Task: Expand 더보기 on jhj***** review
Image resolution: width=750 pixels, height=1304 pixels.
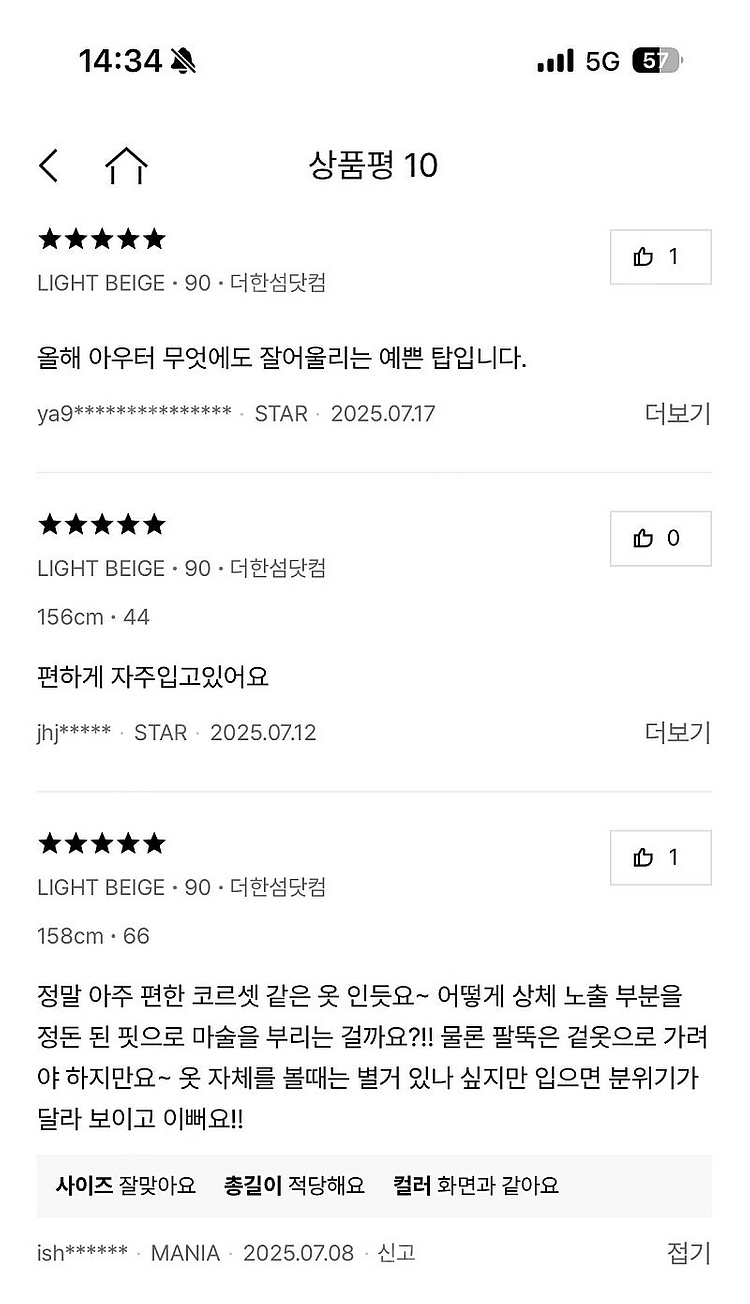Action: coord(677,732)
